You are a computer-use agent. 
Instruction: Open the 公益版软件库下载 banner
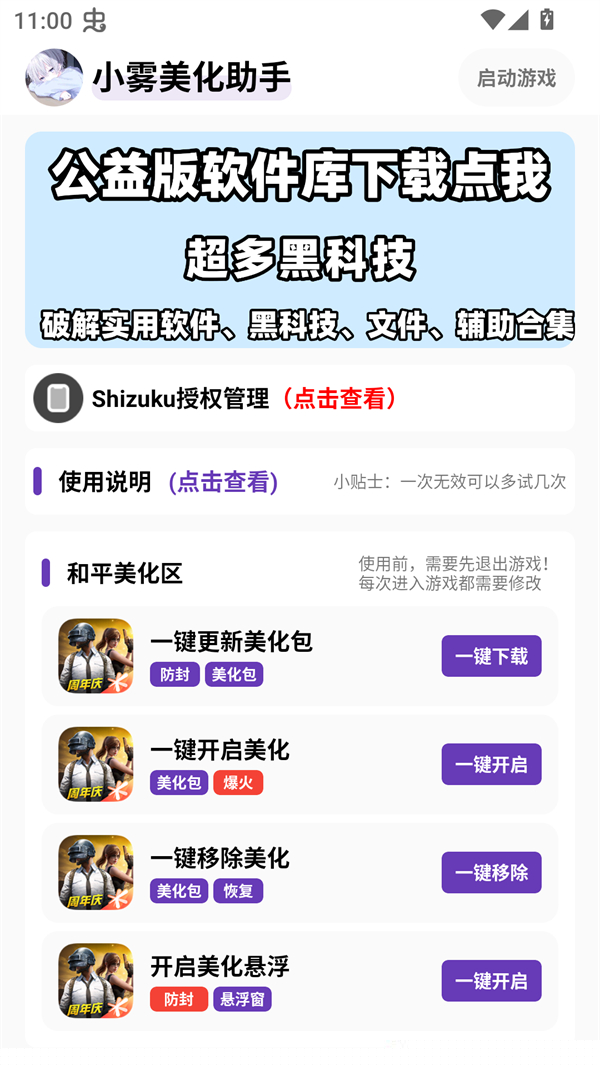pyautogui.click(x=300, y=240)
